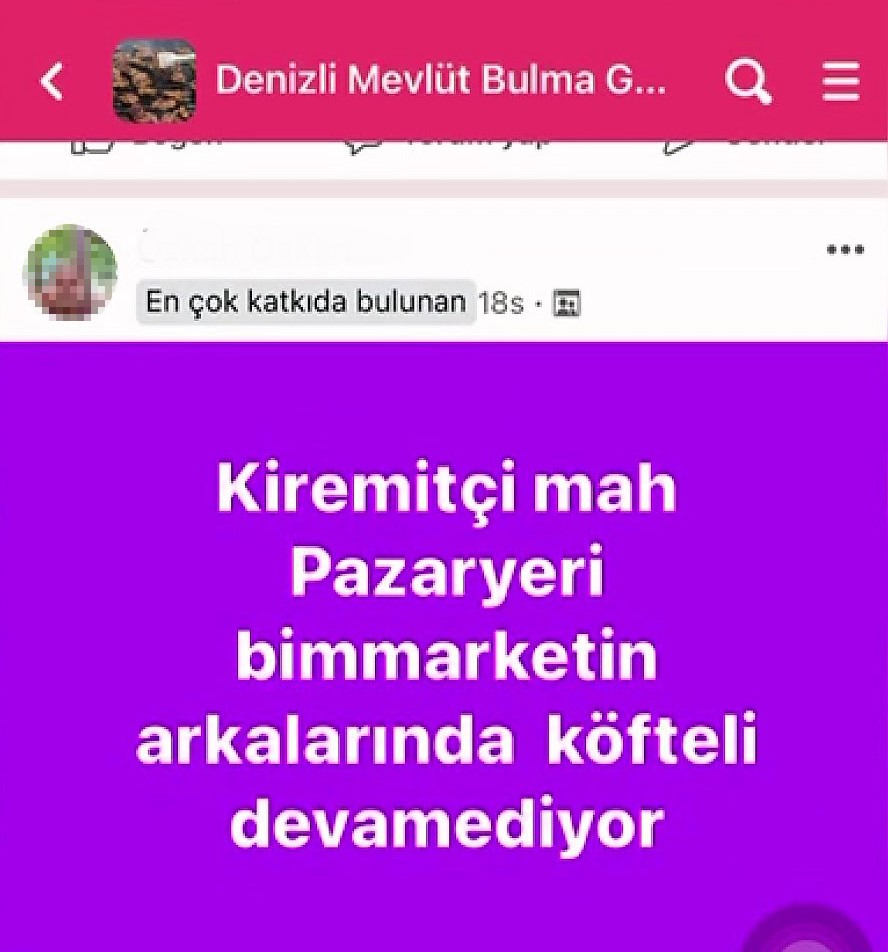The width and height of the screenshot is (888, 952).
Task: Go back using the header arrow
Action: pyautogui.click(x=53, y=82)
